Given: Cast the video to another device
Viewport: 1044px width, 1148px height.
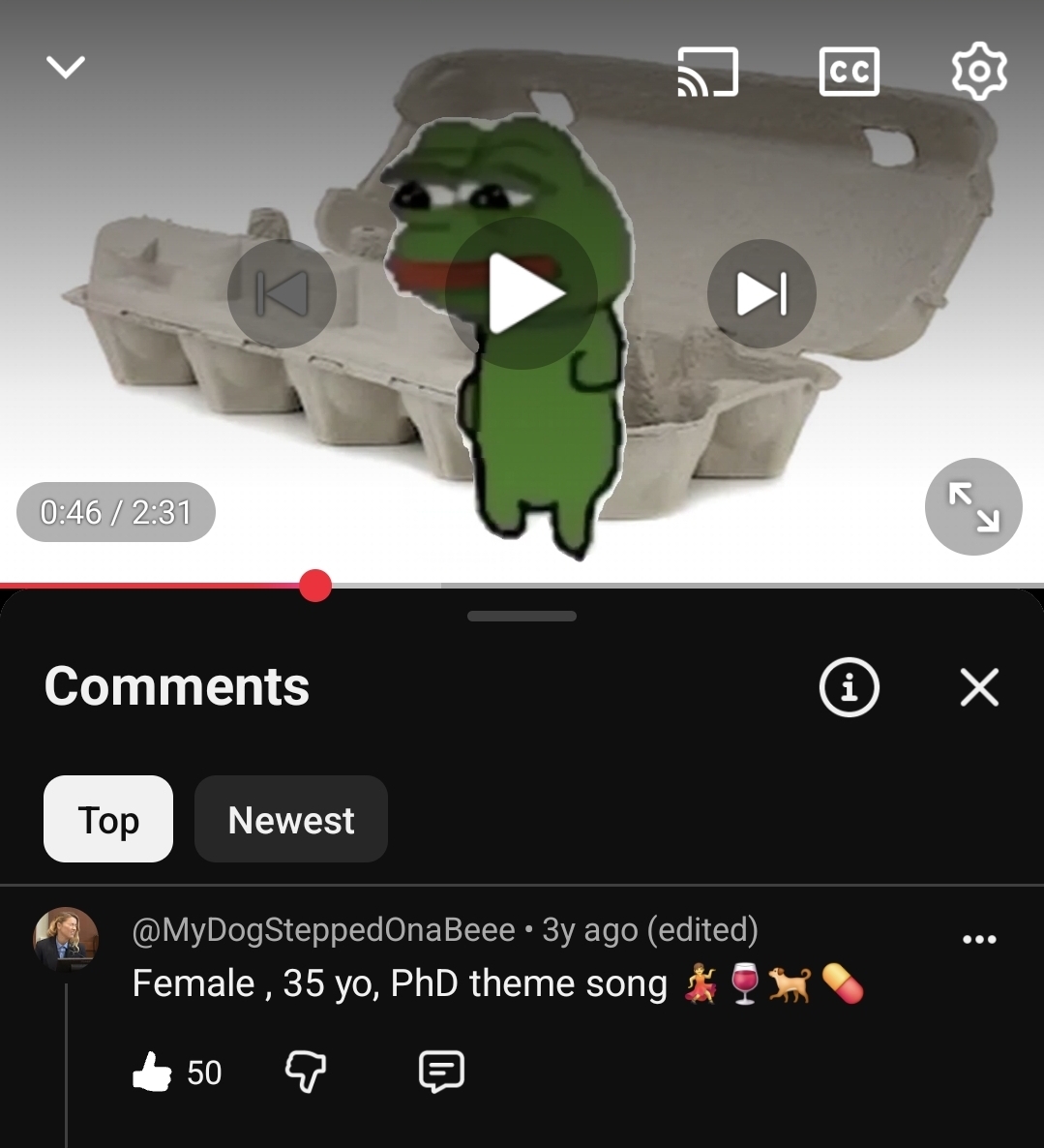Looking at the screenshot, I should click(x=707, y=72).
